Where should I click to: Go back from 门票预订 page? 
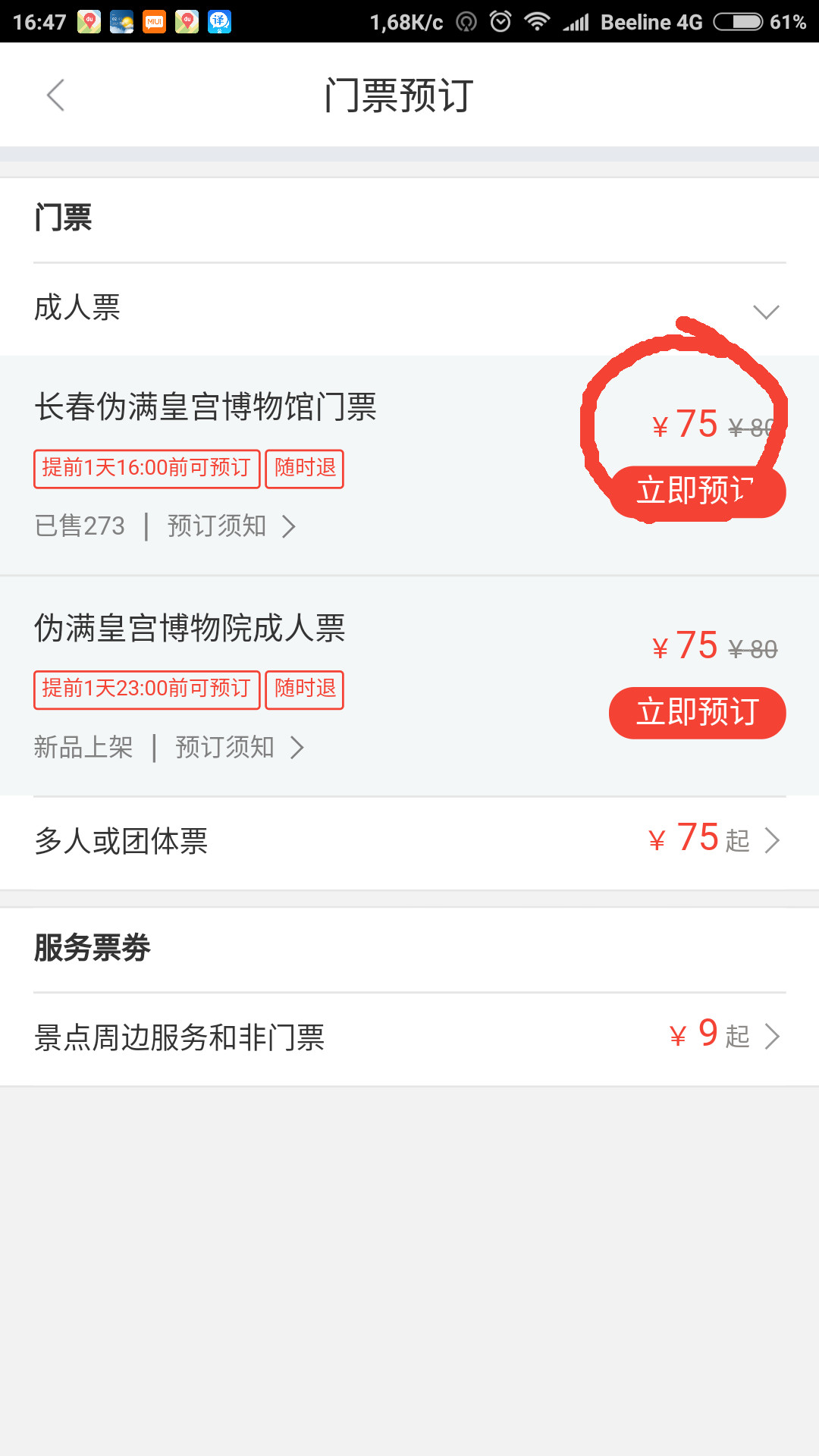click(56, 96)
